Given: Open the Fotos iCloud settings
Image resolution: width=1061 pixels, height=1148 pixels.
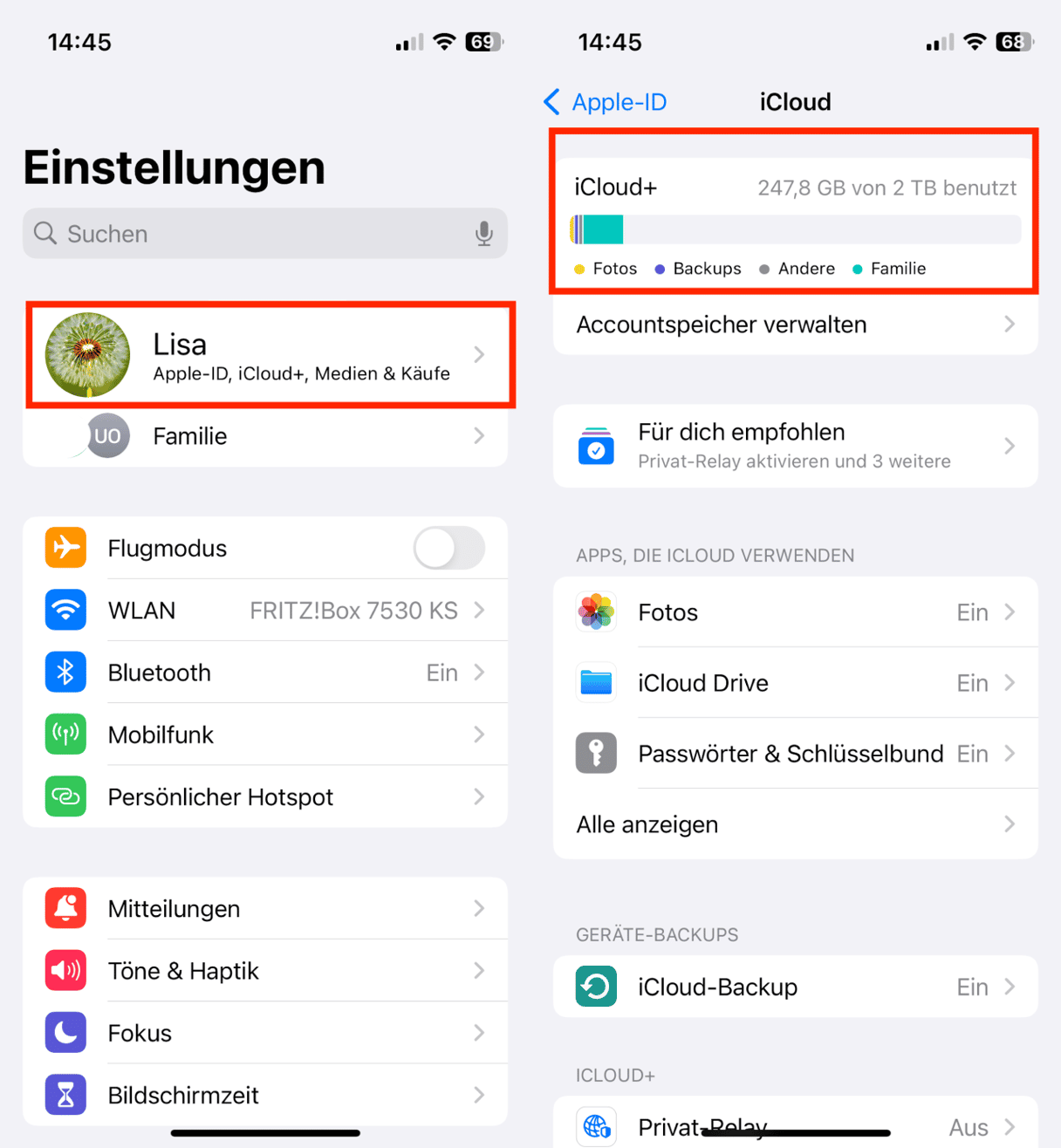Looking at the screenshot, I should (794, 612).
